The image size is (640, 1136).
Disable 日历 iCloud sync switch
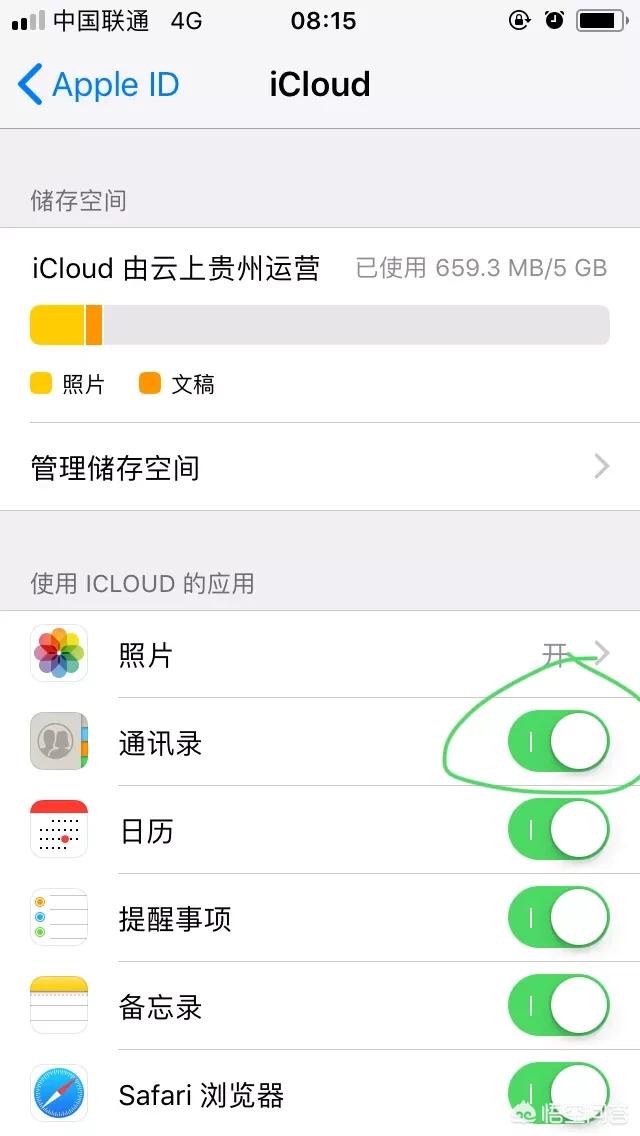[558, 830]
